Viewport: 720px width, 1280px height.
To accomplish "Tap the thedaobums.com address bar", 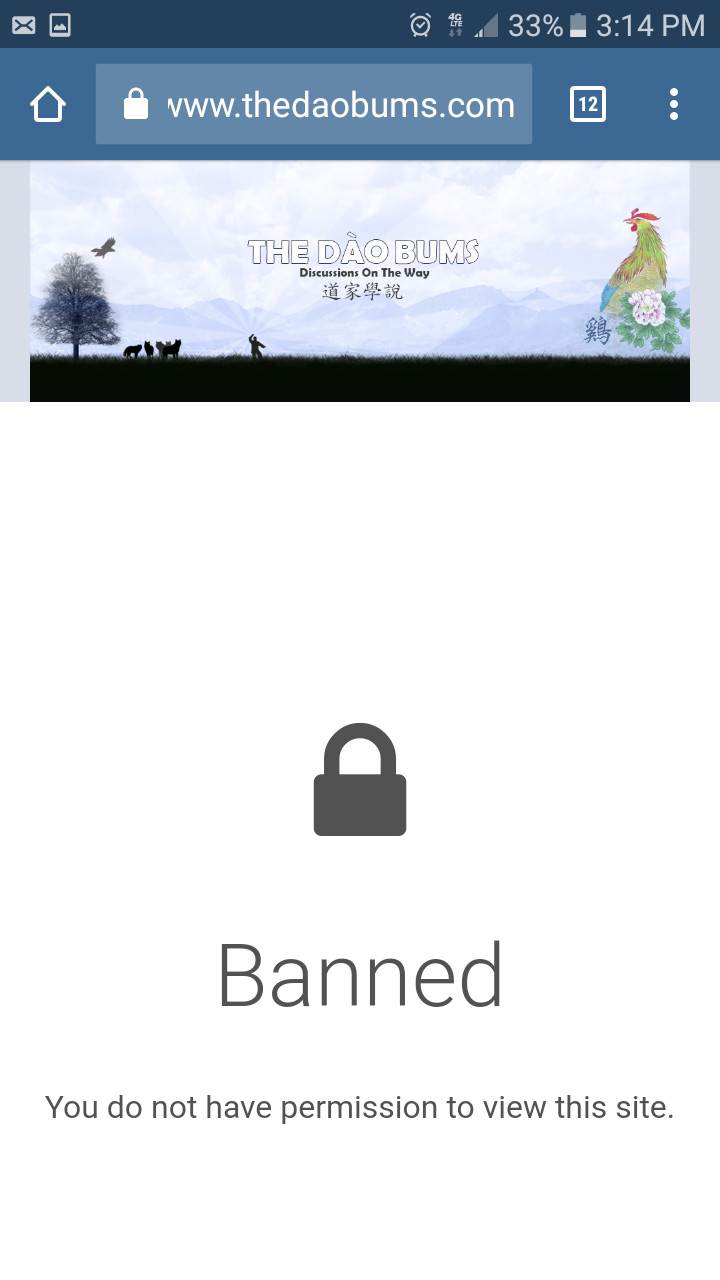I will point(314,104).
